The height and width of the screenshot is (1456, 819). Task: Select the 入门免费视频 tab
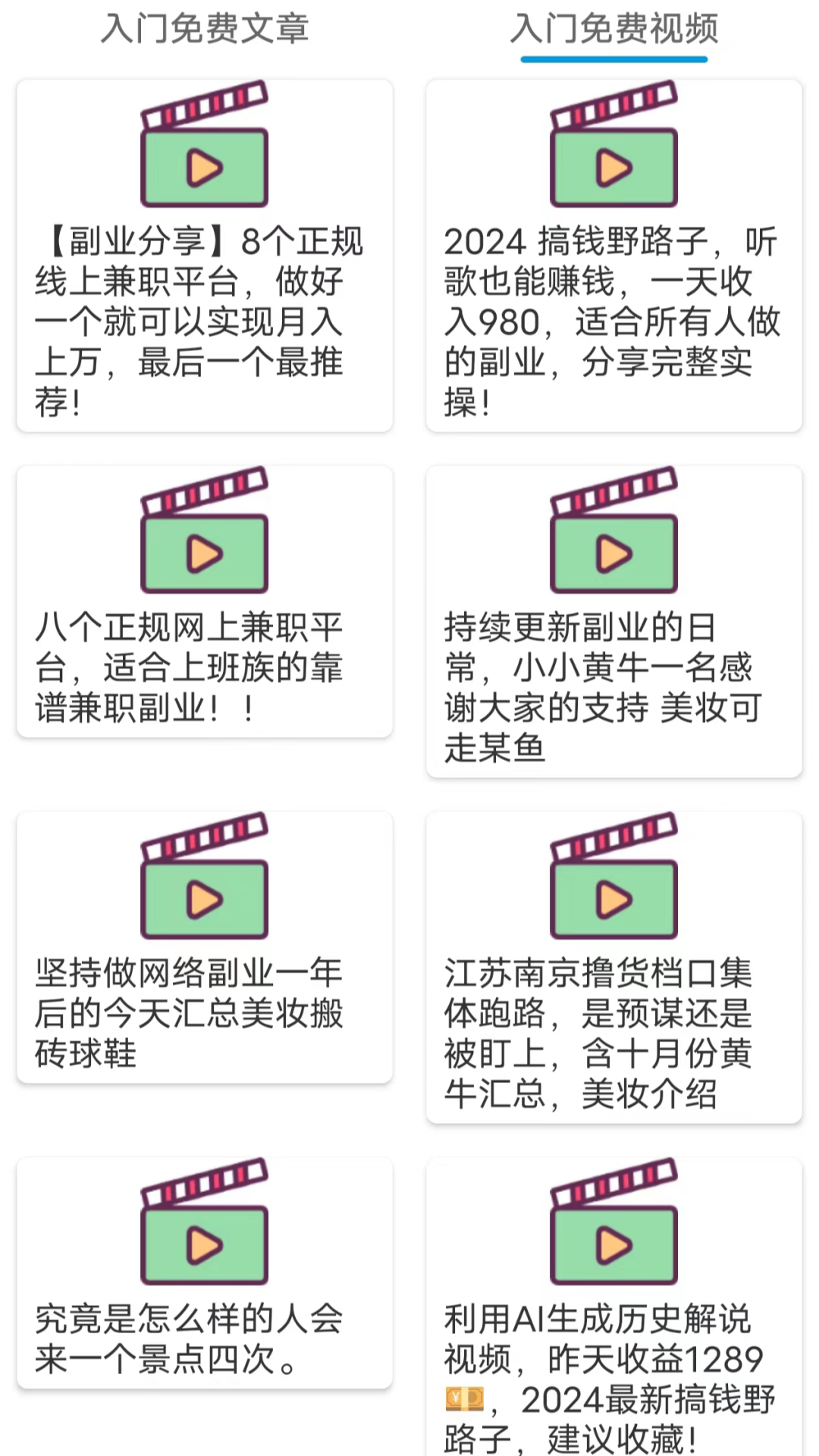pyautogui.click(x=614, y=29)
